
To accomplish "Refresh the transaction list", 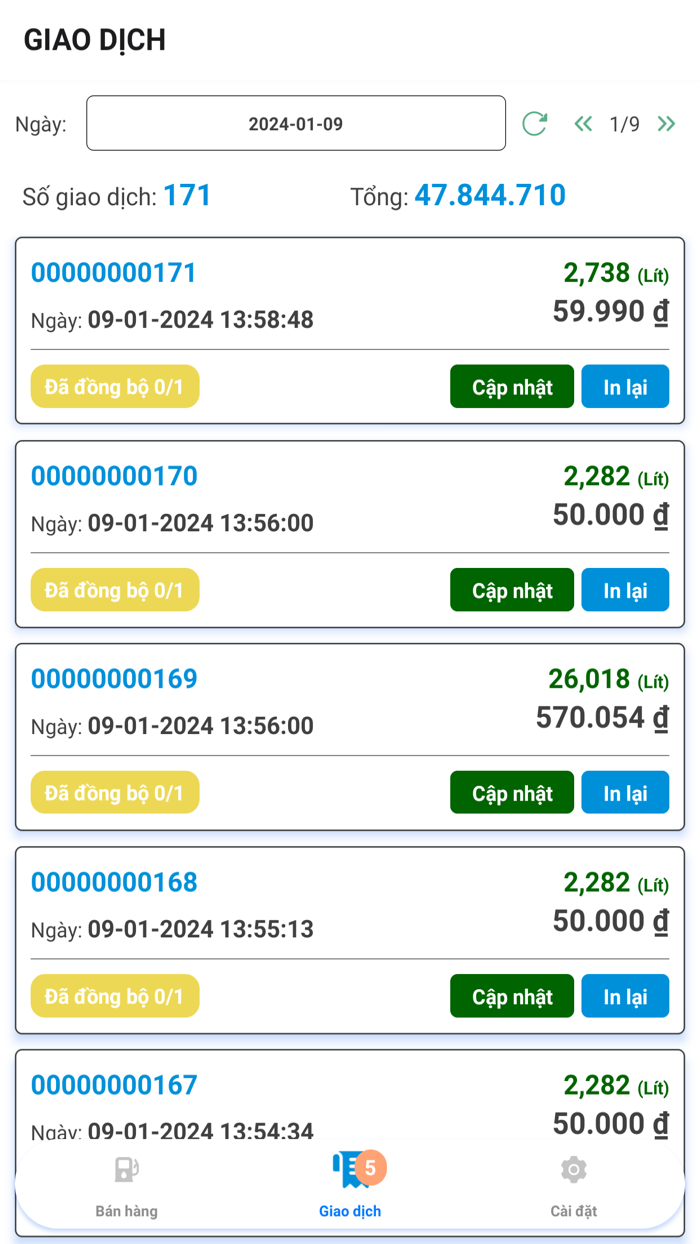I will tap(535, 124).
